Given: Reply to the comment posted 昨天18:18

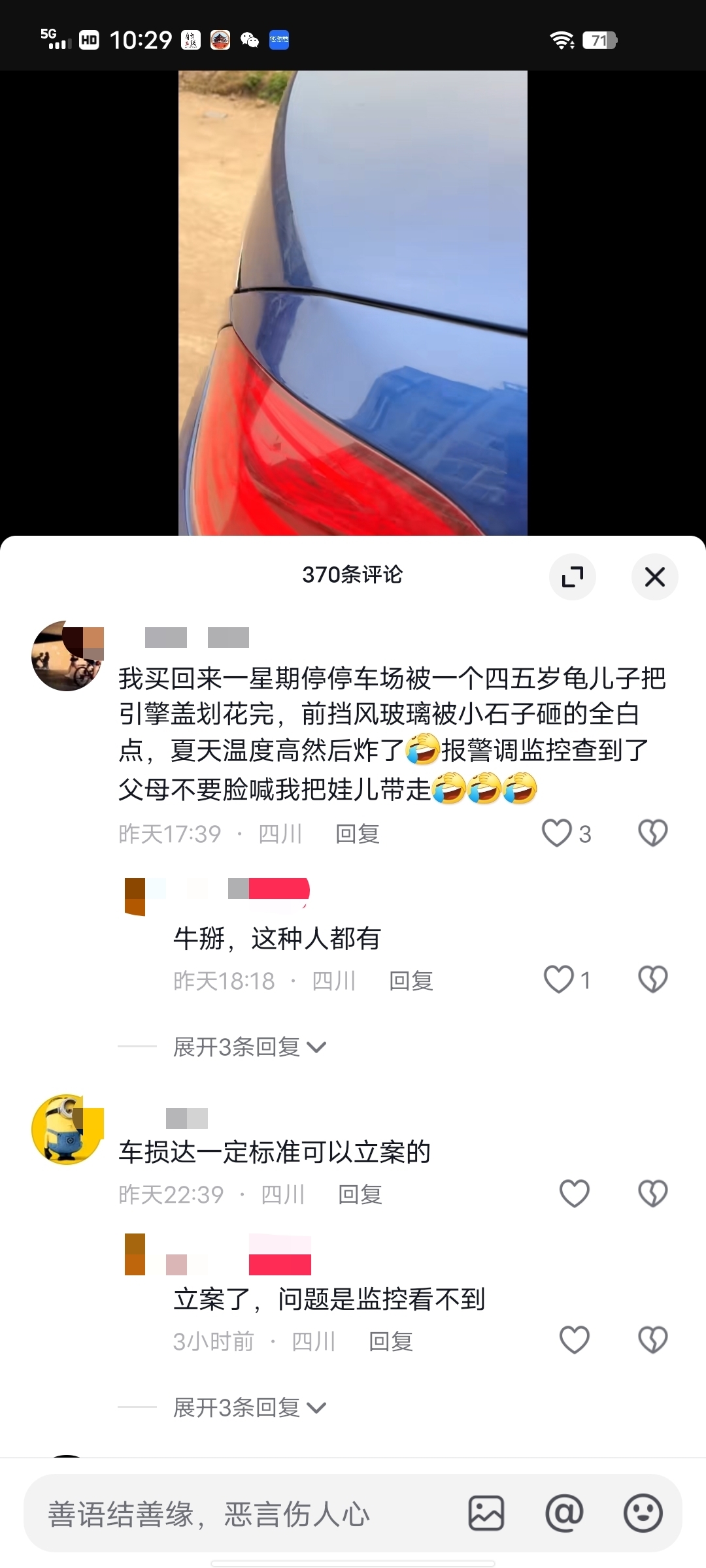Looking at the screenshot, I should (x=411, y=981).
